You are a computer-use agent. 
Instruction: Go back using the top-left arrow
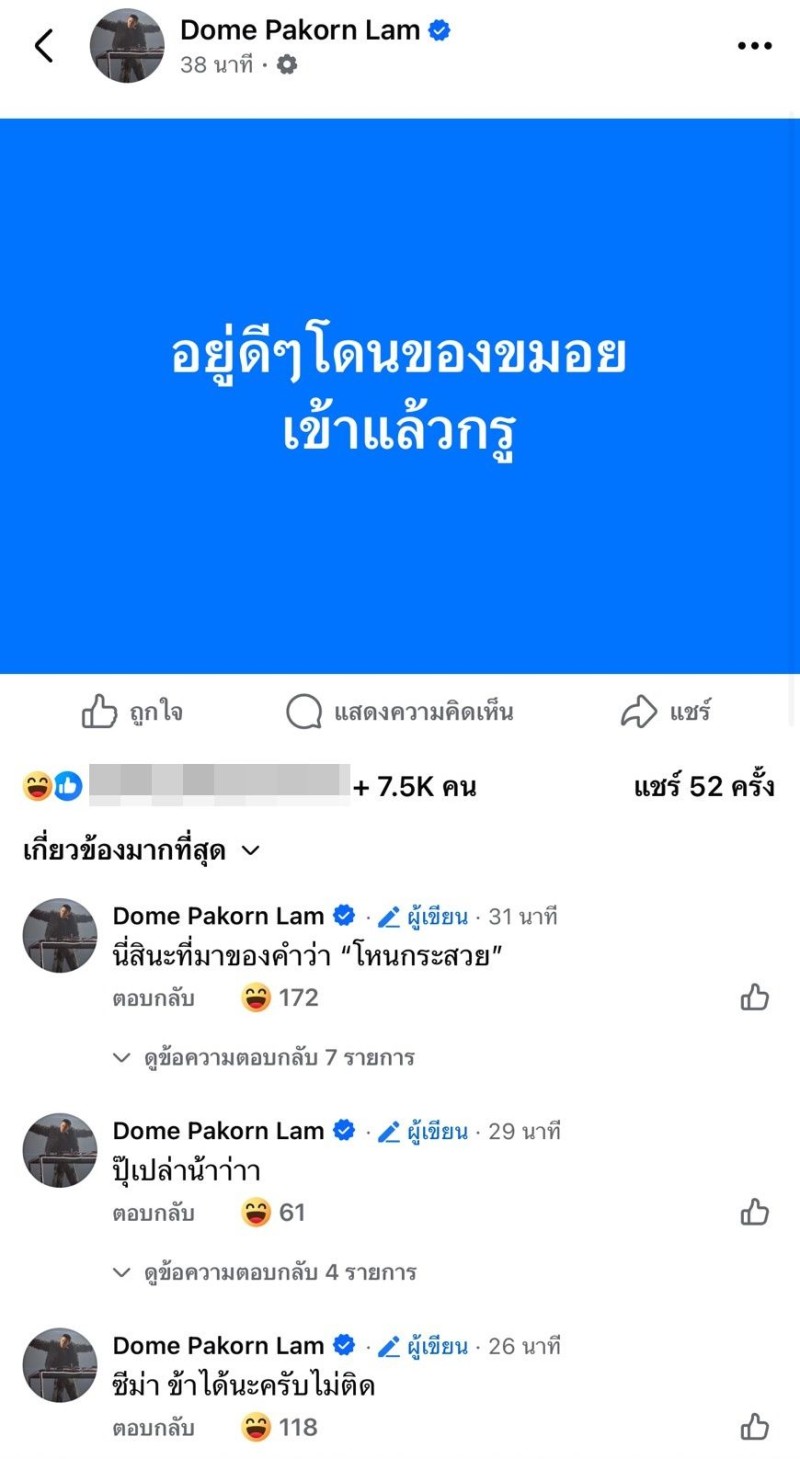pos(43,46)
